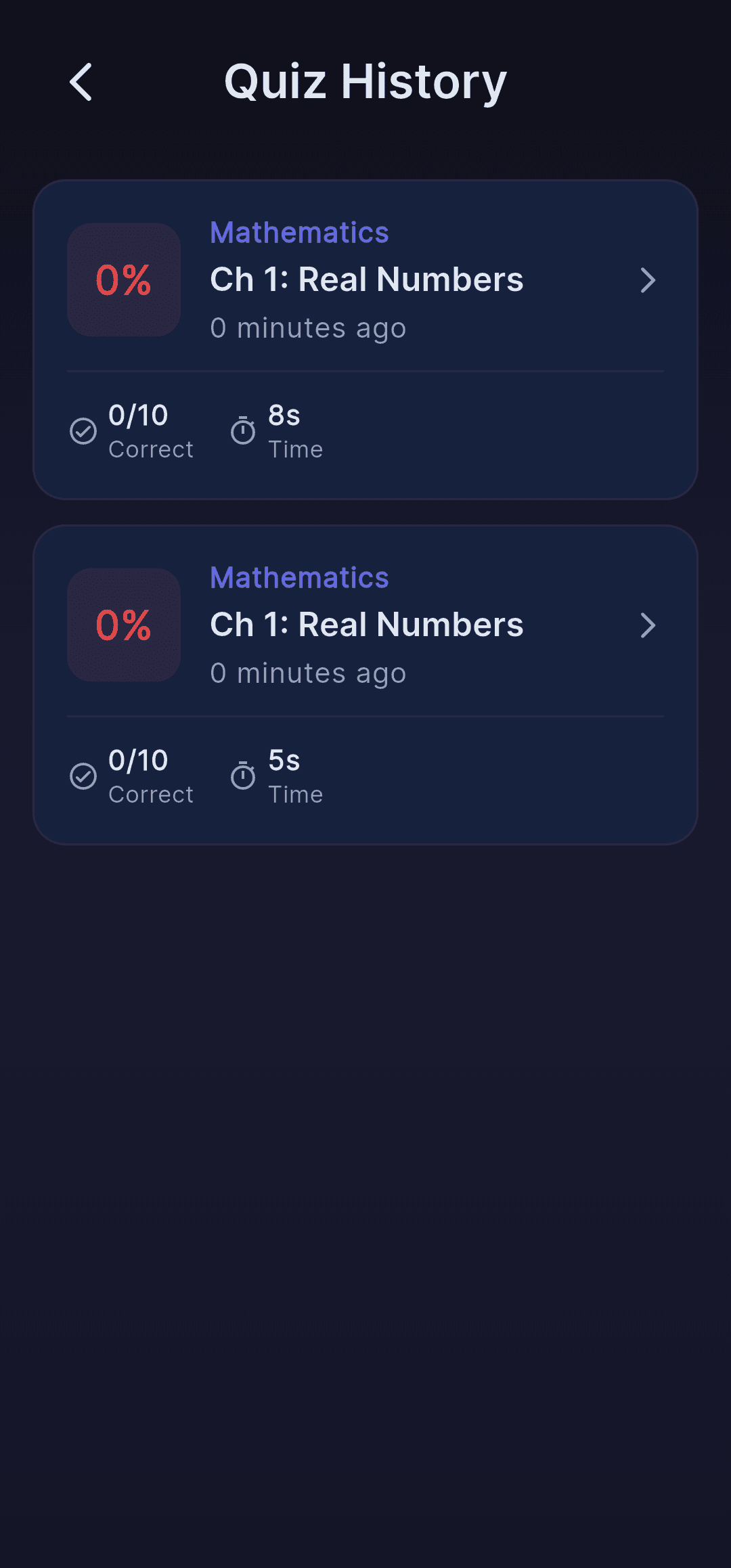
Task: Click the checkmark icon on the second quiz card
Action: click(83, 776)
